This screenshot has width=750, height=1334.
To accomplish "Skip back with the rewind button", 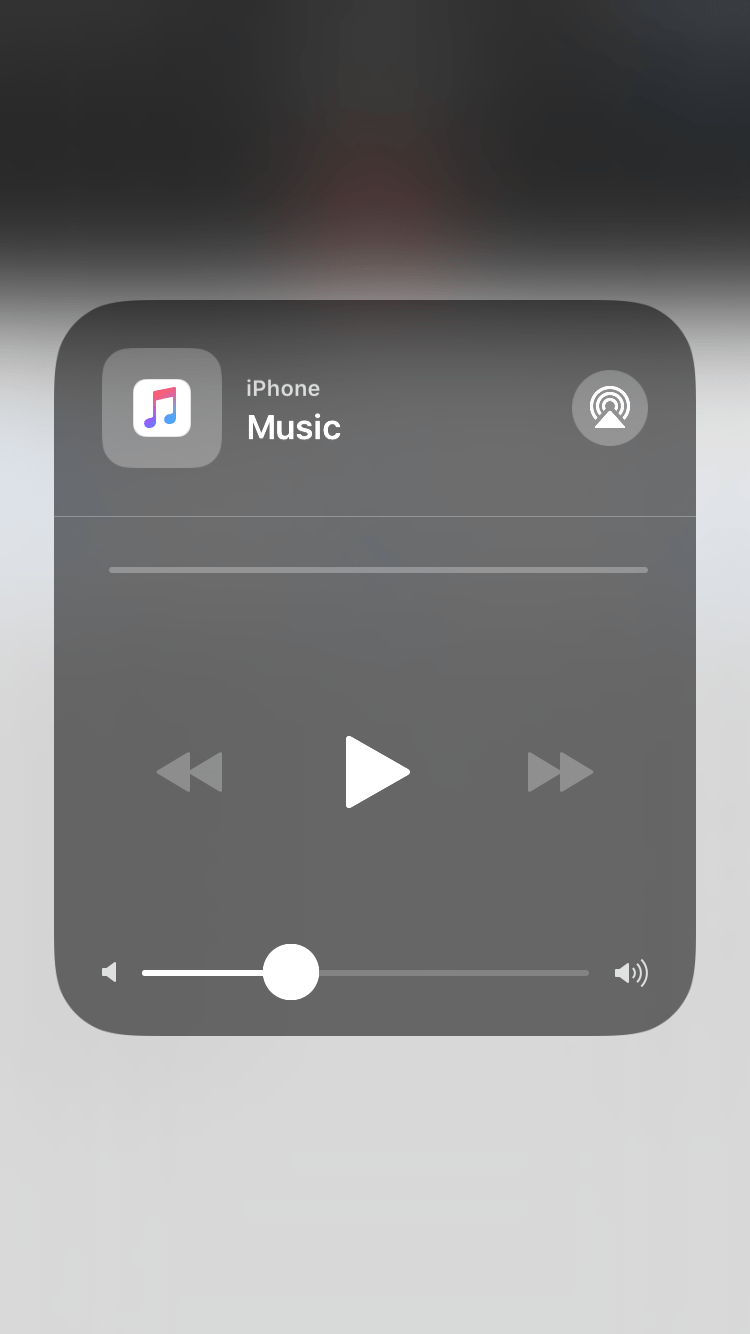I will (190, 772).
